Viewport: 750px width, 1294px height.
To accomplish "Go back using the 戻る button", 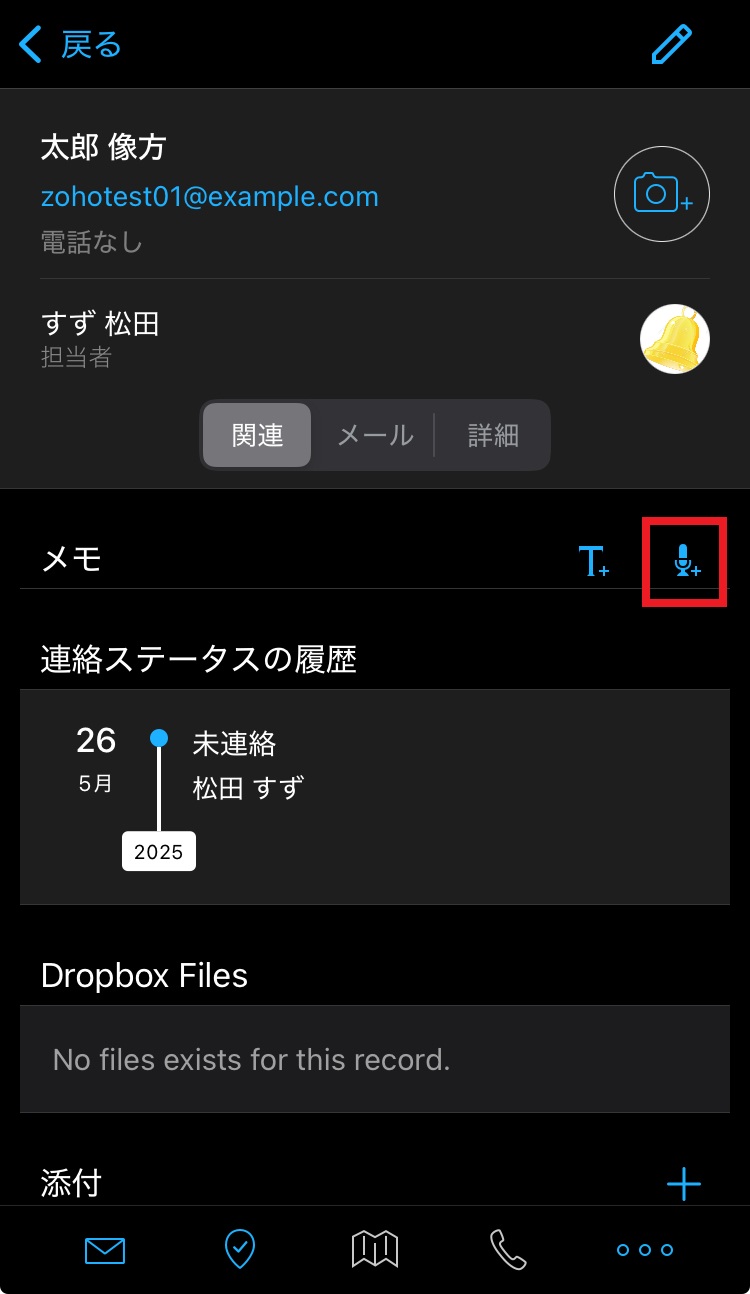I will click(x=70, y=45).
